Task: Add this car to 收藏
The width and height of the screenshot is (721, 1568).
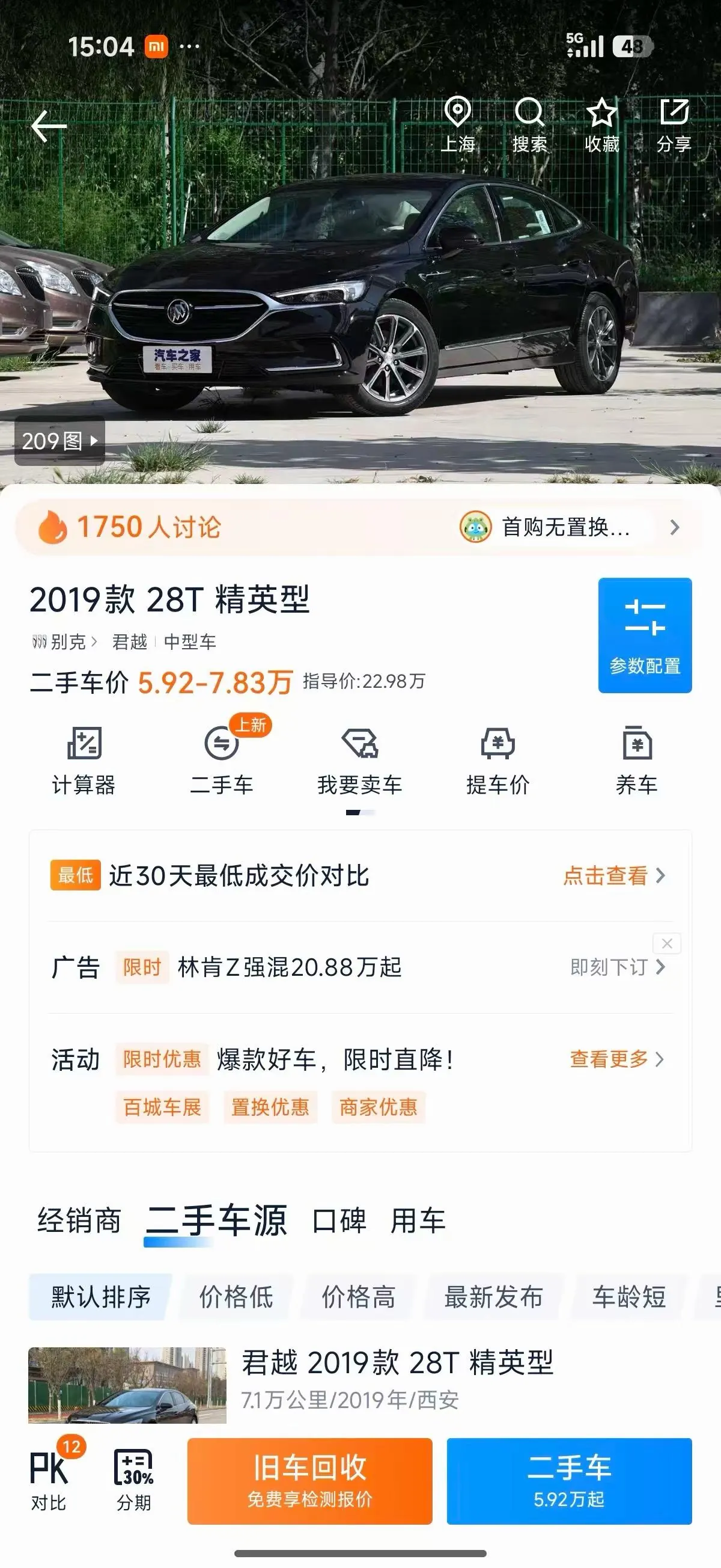Action: (x=602, y=124)
